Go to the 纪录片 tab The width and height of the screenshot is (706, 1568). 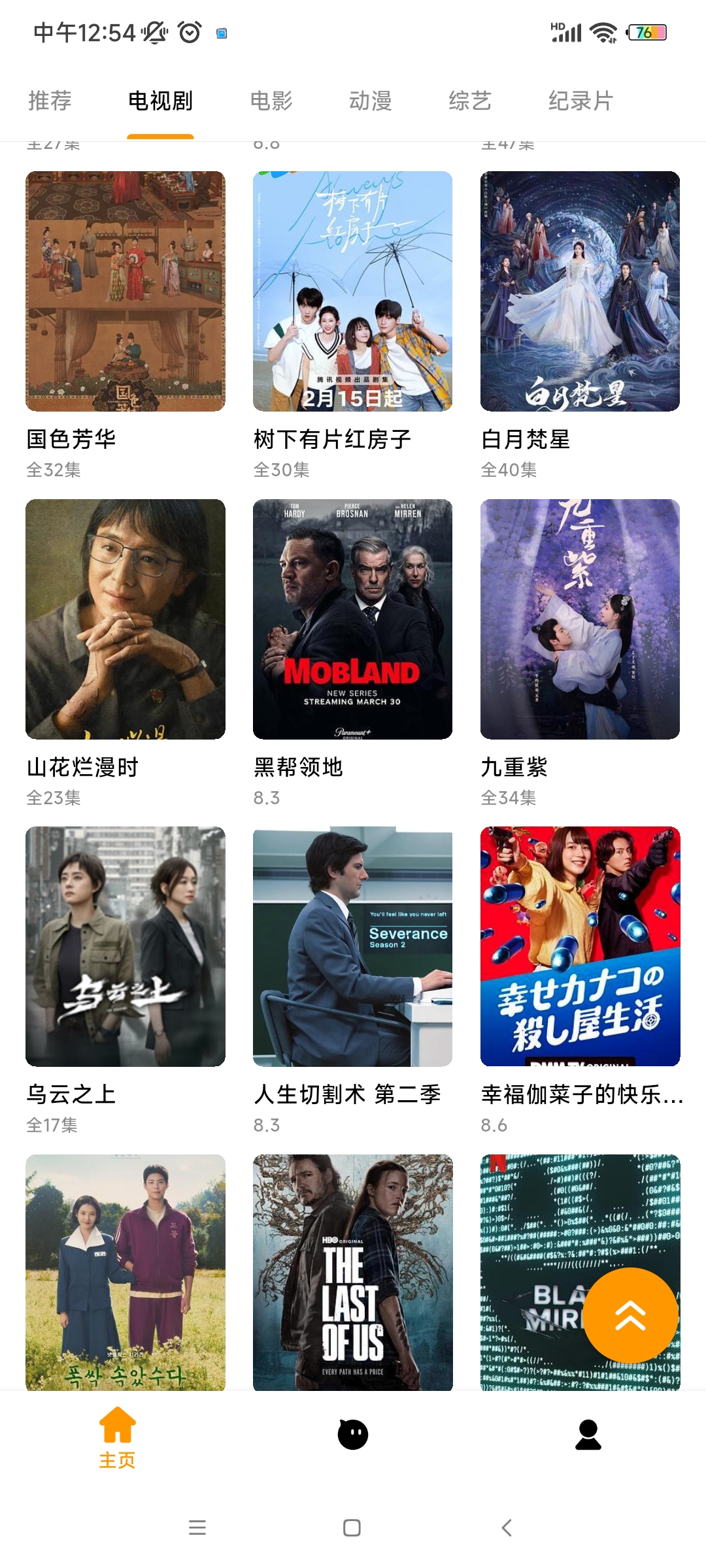click(580, 101)
